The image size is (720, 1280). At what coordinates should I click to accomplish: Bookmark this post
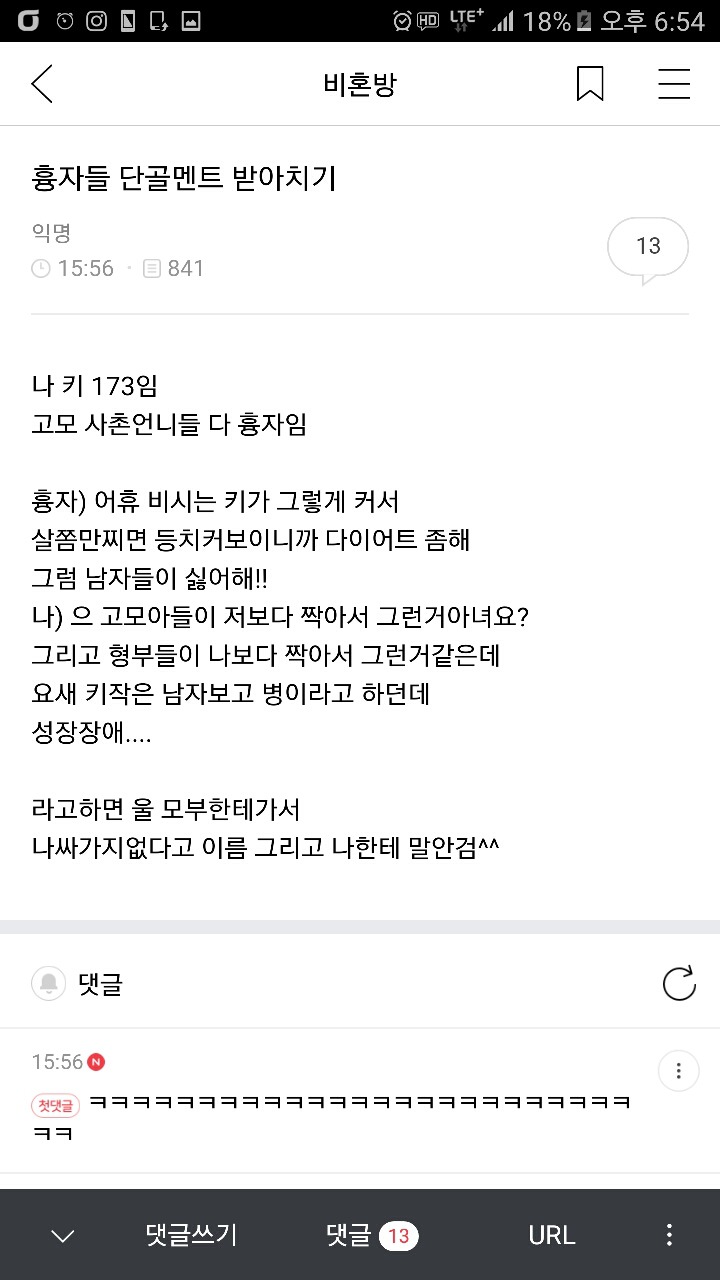pyautogui.click(x=590, y=84)
